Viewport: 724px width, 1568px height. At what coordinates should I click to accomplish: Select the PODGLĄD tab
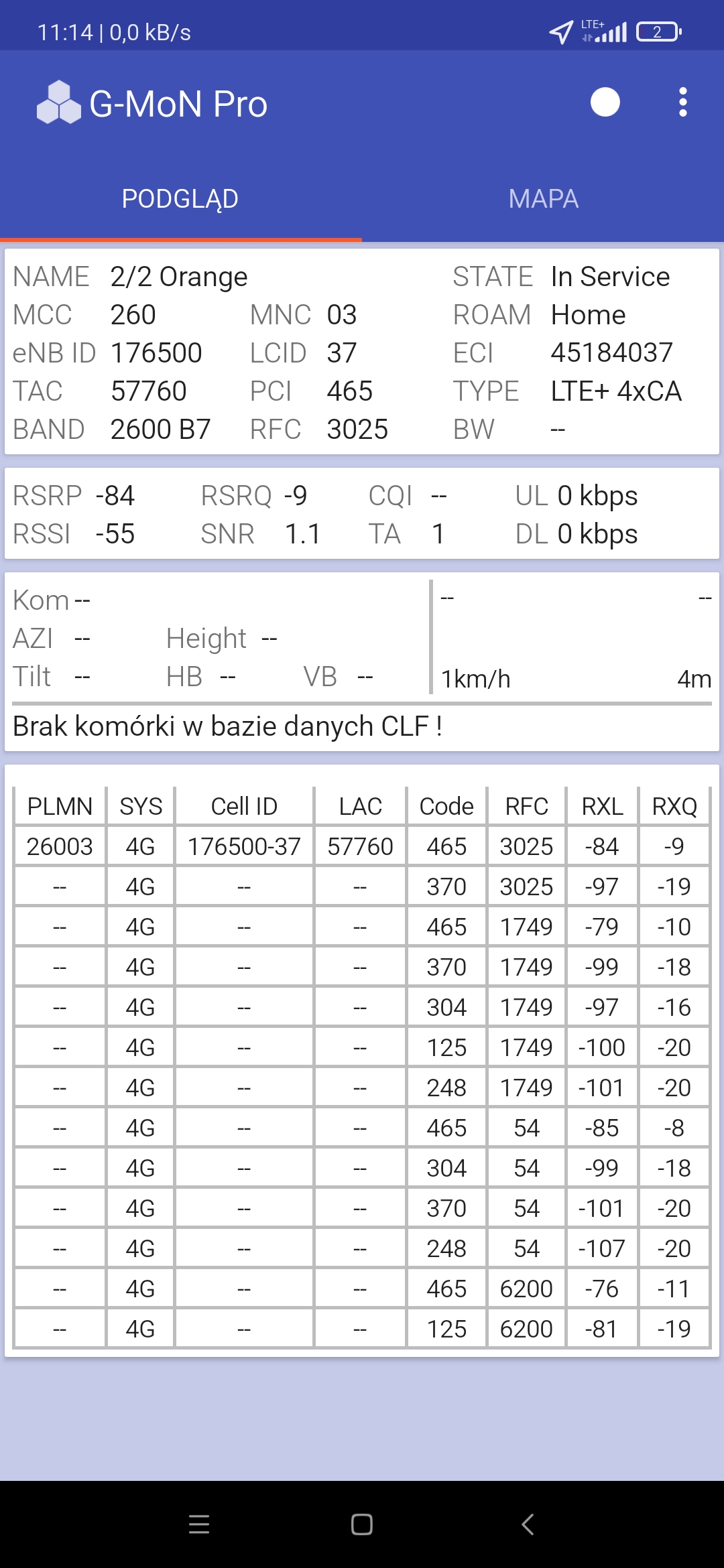[x=180, y=199]
